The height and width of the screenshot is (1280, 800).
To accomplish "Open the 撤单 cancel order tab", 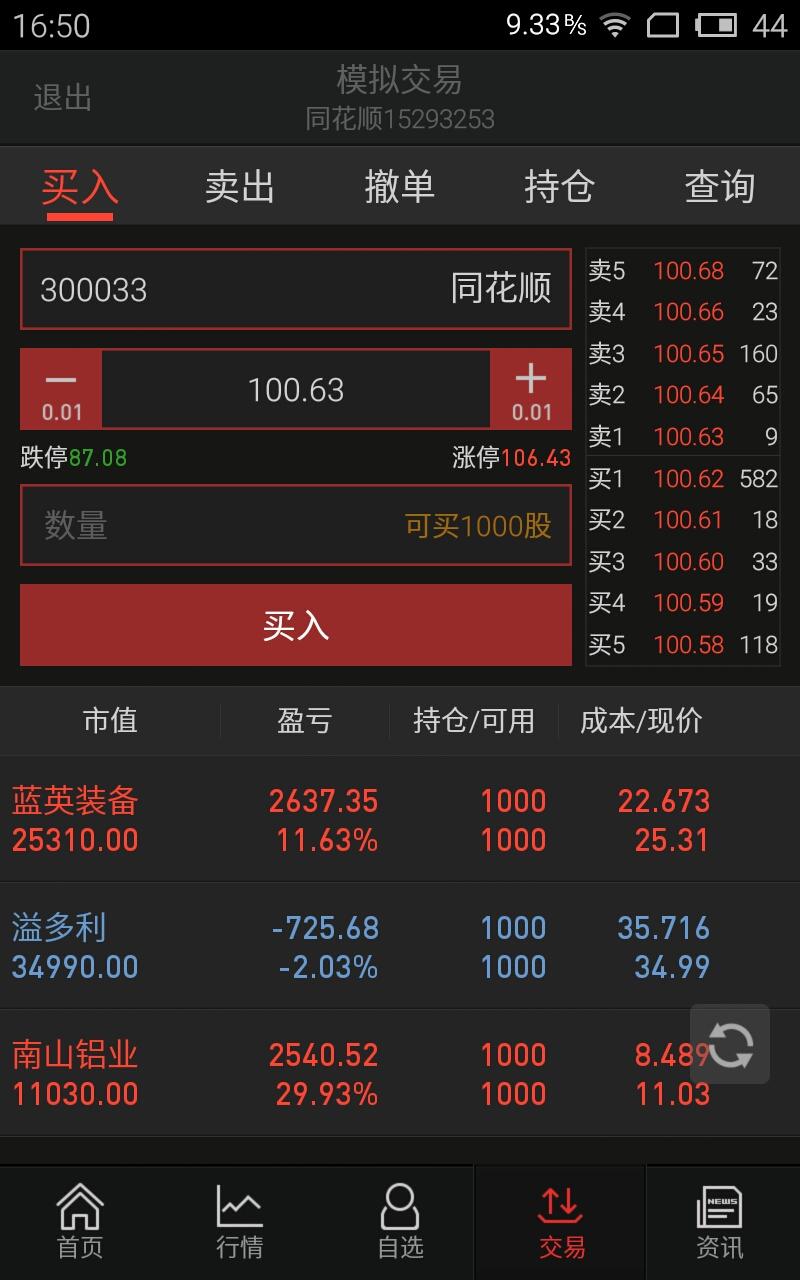I will pos(398,187).
